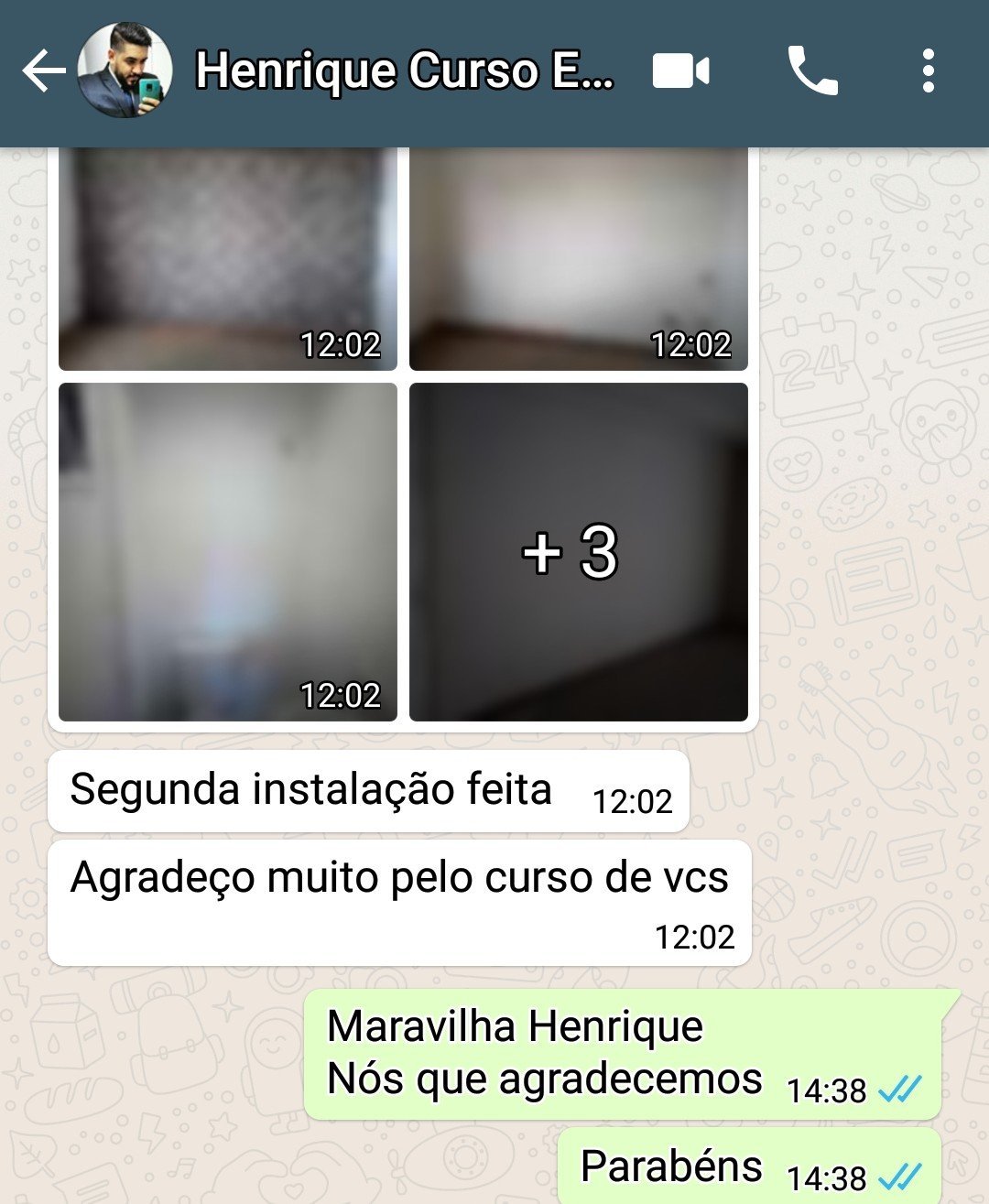Tap the Agradeço muito pelo curso message
Image resolution: width=989 pixels, height=1204 pixels.
[394, 877]
